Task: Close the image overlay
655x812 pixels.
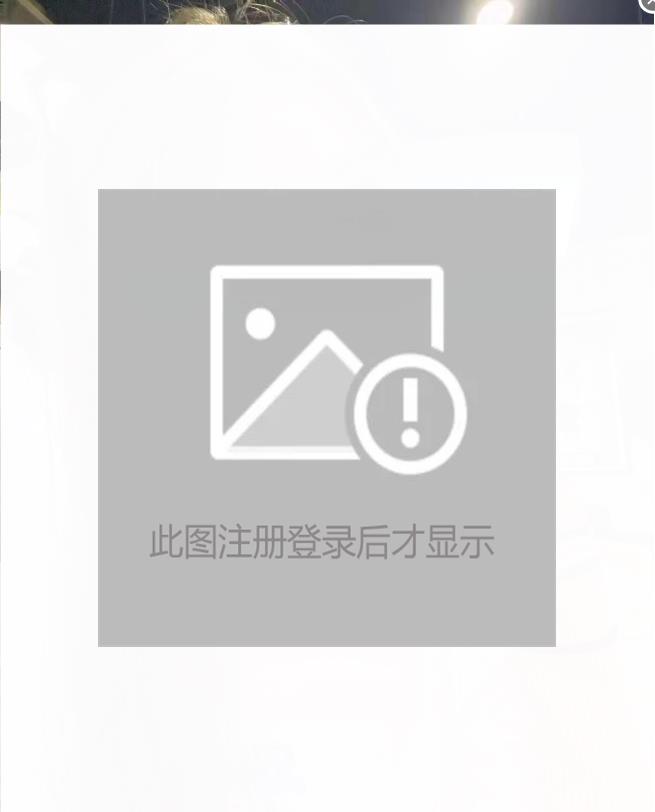Action: (x=648, y=4)
